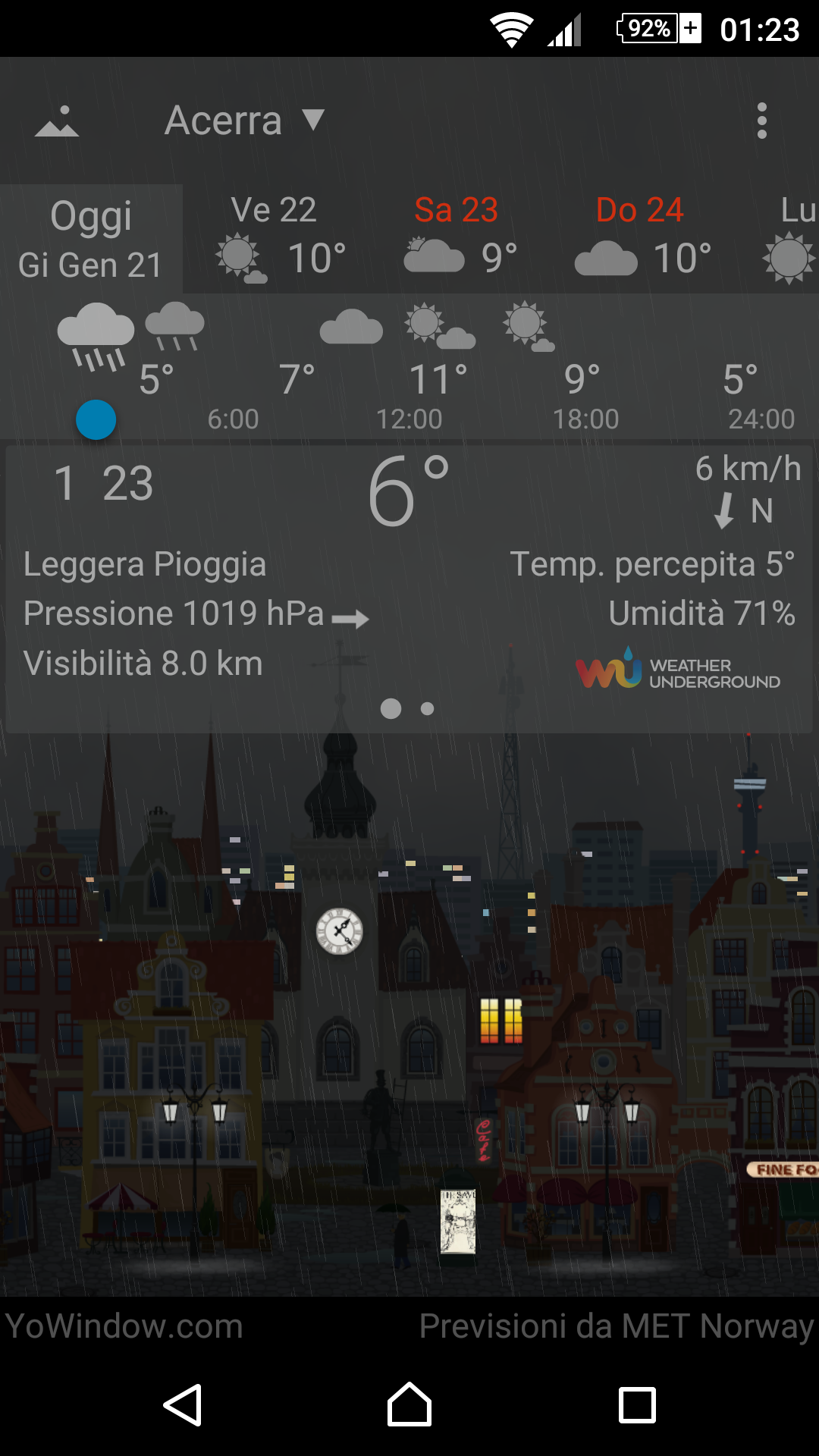
Task: Switch to the Do 24 forecast
Action: pyautogui.click(x=640, y=239)
